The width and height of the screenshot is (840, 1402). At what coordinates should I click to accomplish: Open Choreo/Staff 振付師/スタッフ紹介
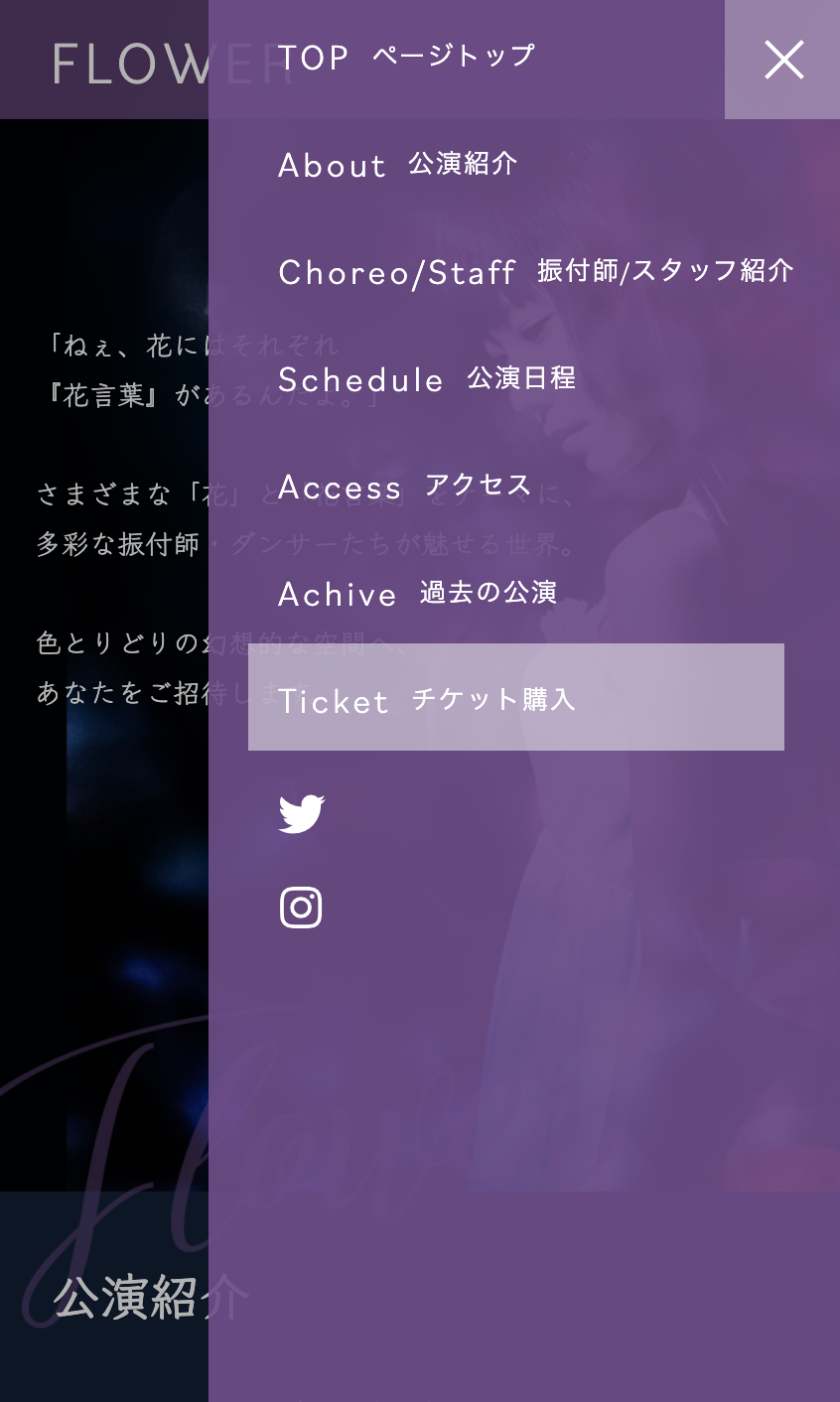pyautogui.click(x=535, y=272)
